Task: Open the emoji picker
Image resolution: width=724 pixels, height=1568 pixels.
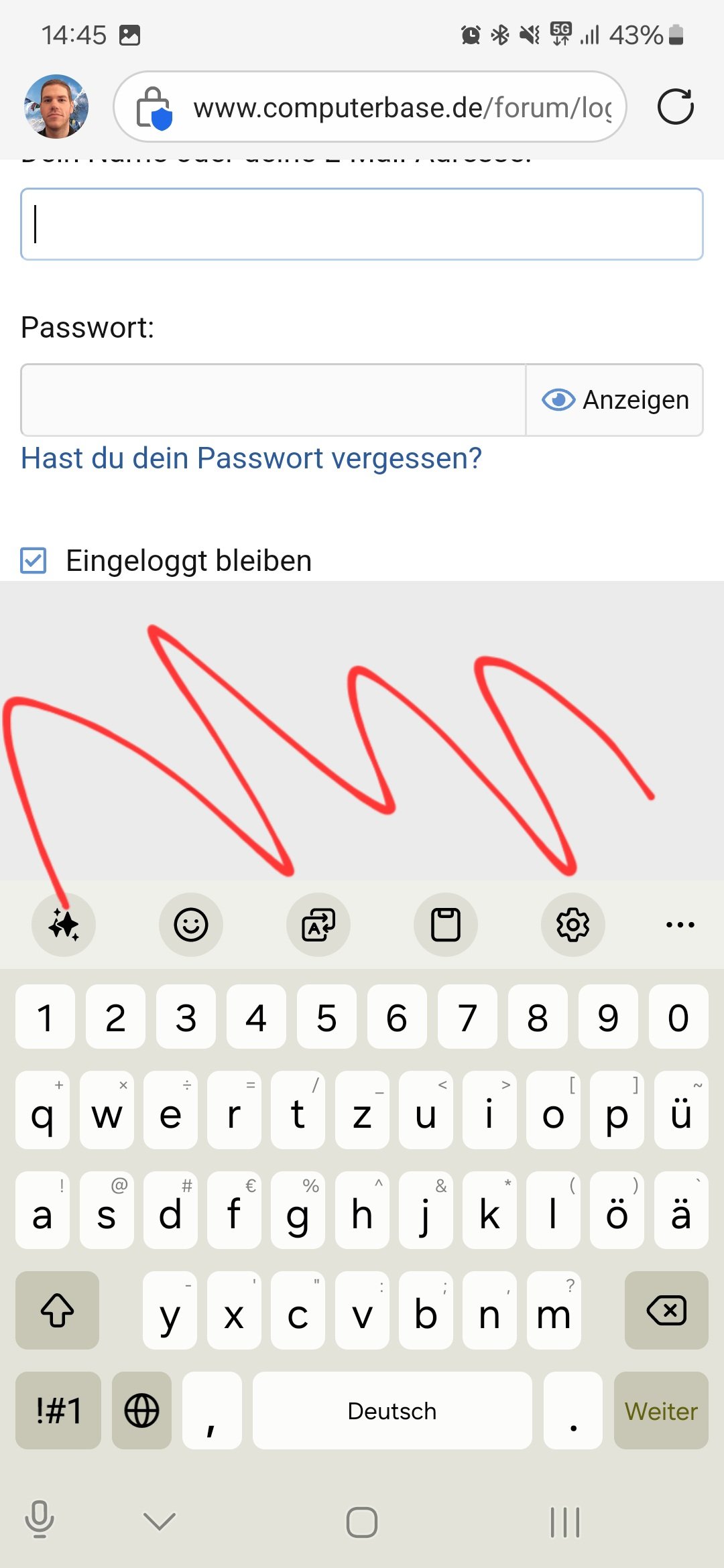Action: (191, 925)
